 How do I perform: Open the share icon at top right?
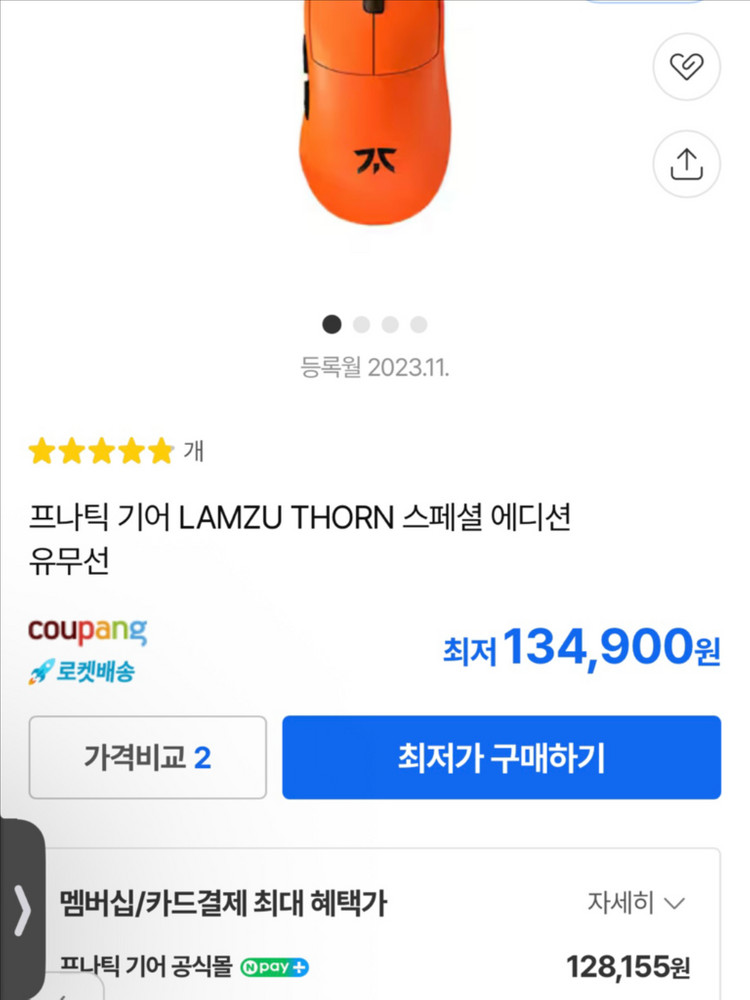click(x=686, y=165)
